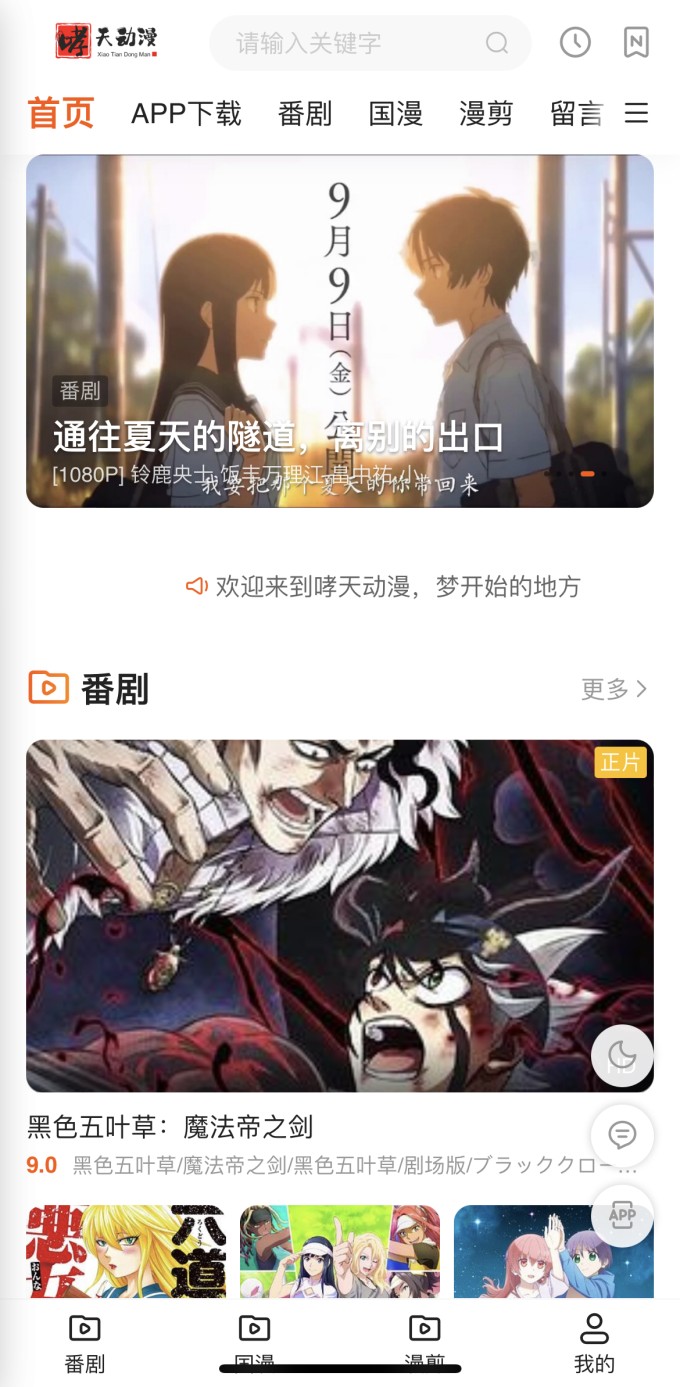This screenshot has height=1387, width=680.
Task: Select the 国漫 top tab
Action: click(x=396, y=114)
